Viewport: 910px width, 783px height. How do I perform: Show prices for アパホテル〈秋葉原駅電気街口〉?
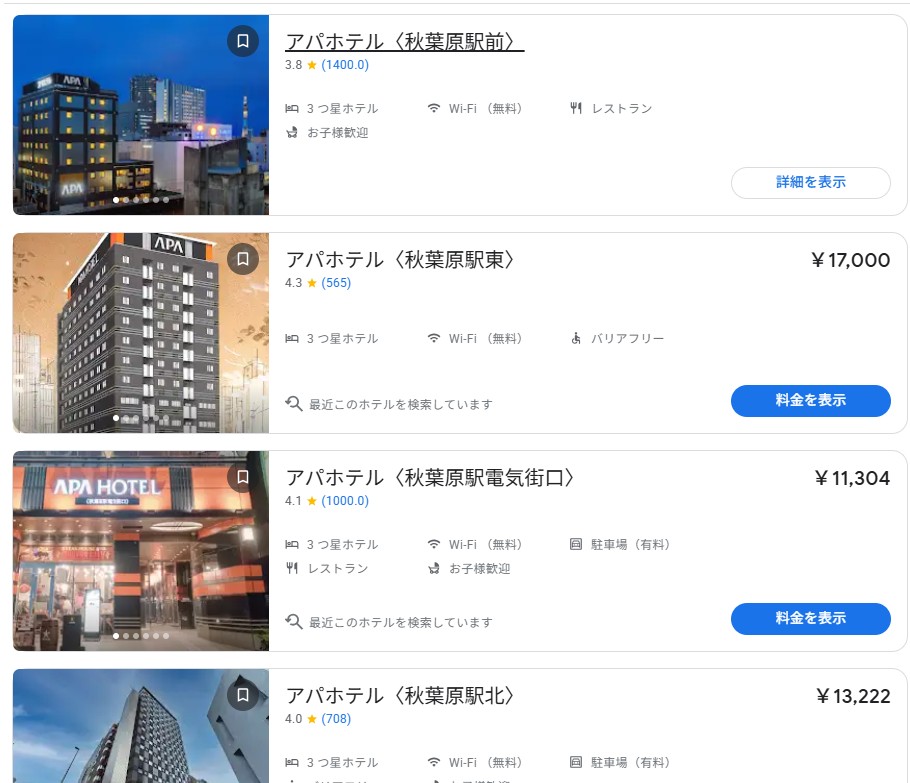pyautogui.click(x=810, y=618)
